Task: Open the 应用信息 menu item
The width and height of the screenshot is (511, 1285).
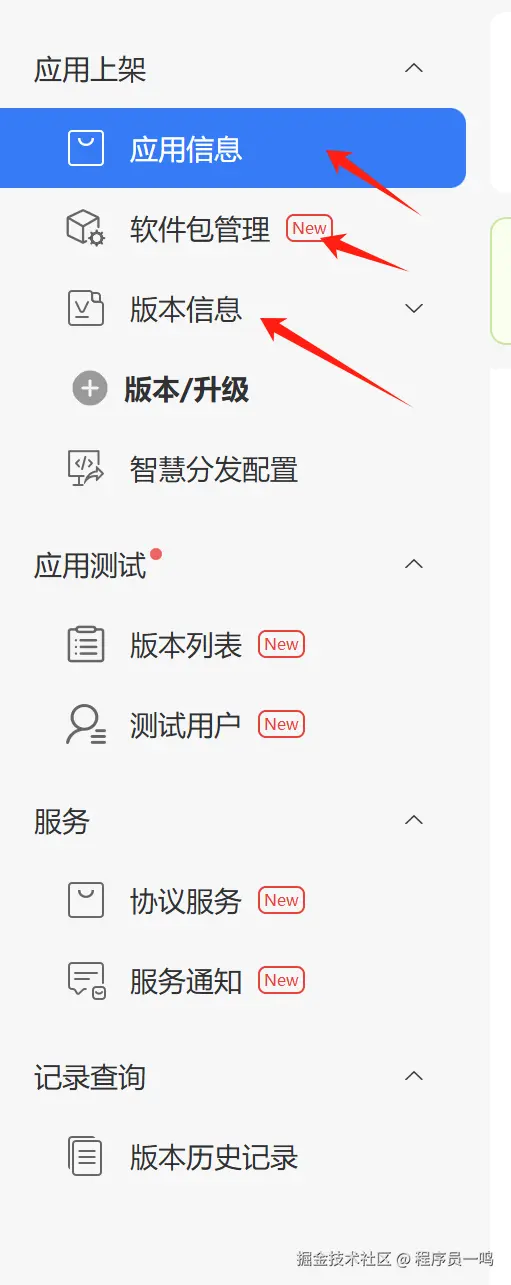Action: pos(232,149)
